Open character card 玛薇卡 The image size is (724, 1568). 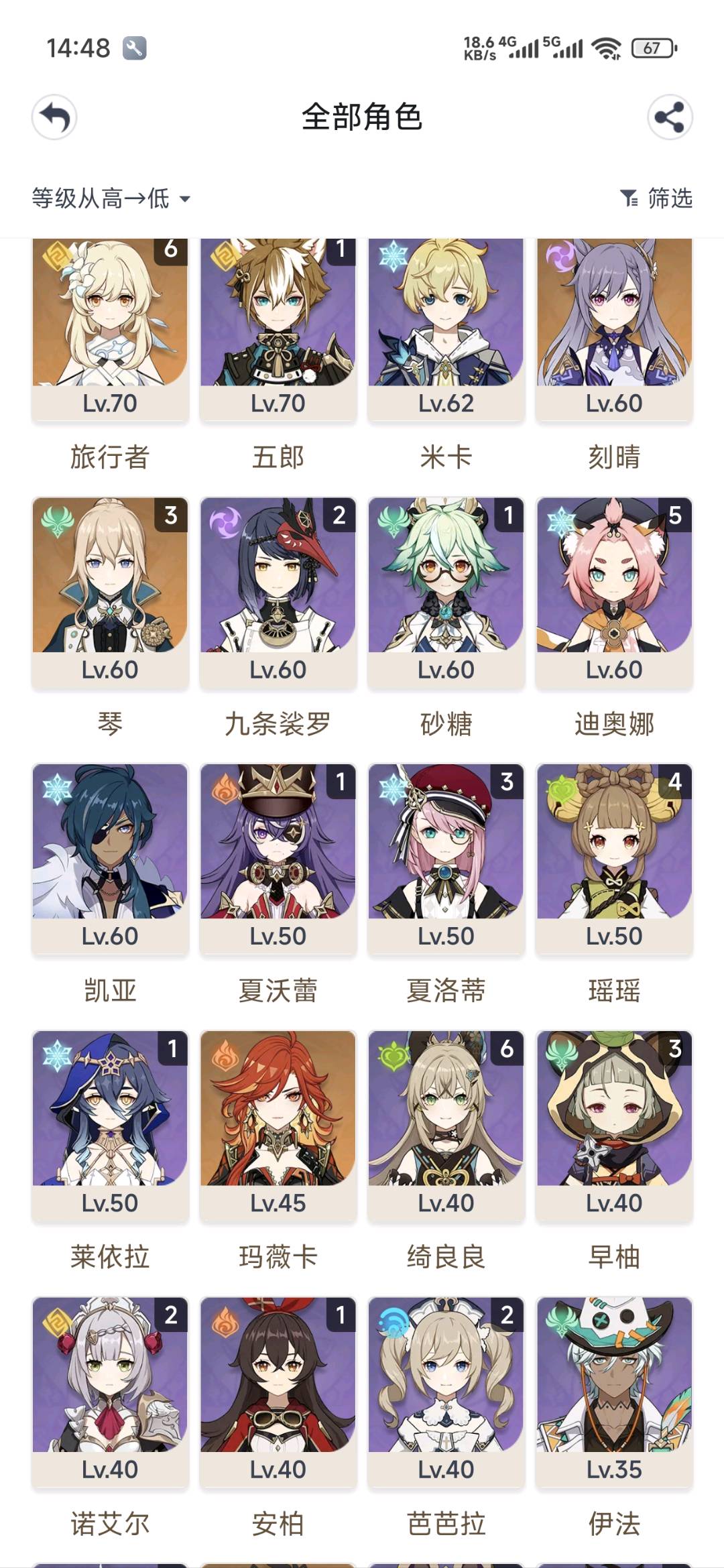(278, 1116)
